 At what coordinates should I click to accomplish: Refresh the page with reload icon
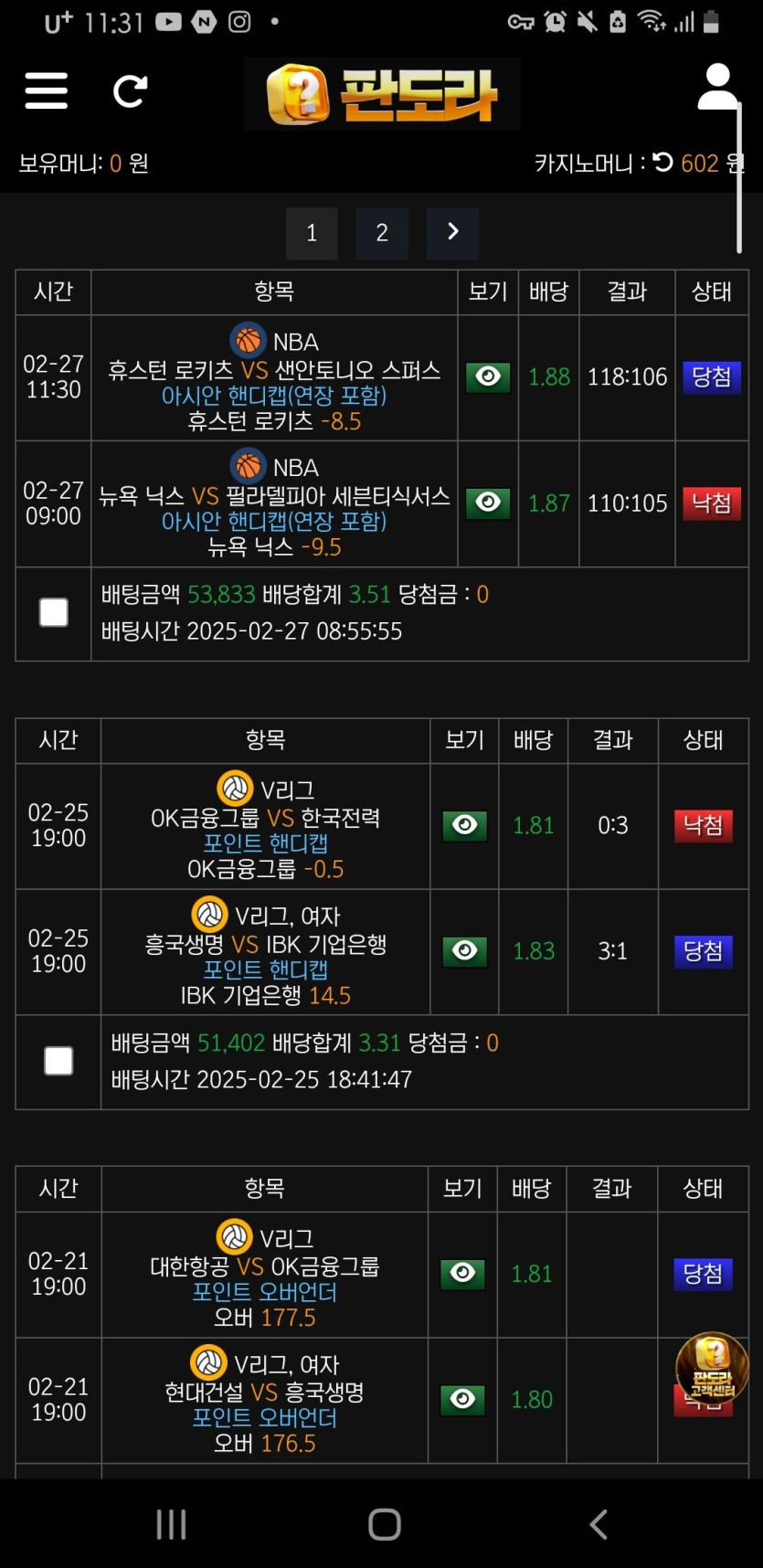pos(130,91)
